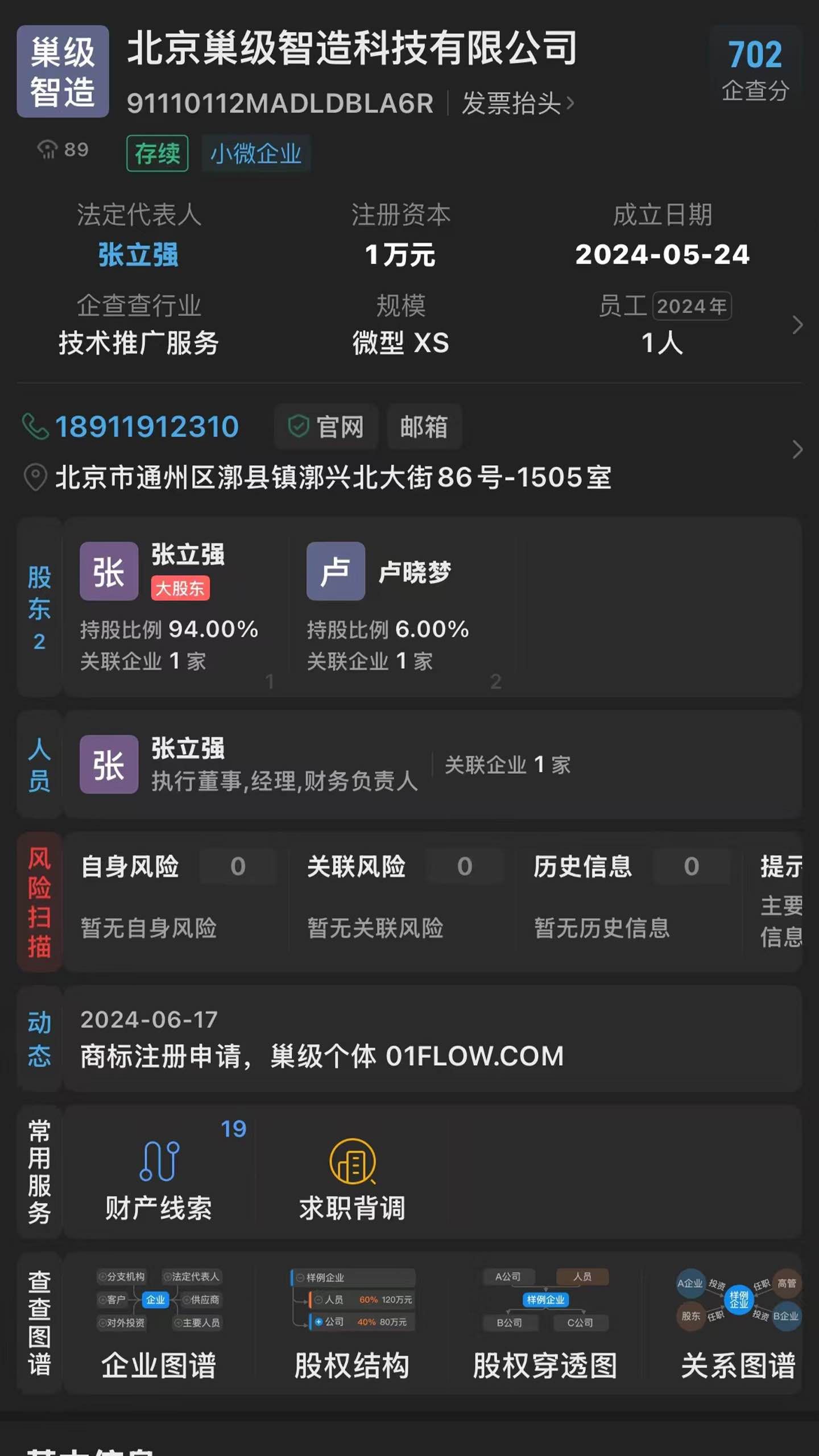Open the 企业图谱 enterprise graph
The image size is (819, 1456).
pos(159,1322)
